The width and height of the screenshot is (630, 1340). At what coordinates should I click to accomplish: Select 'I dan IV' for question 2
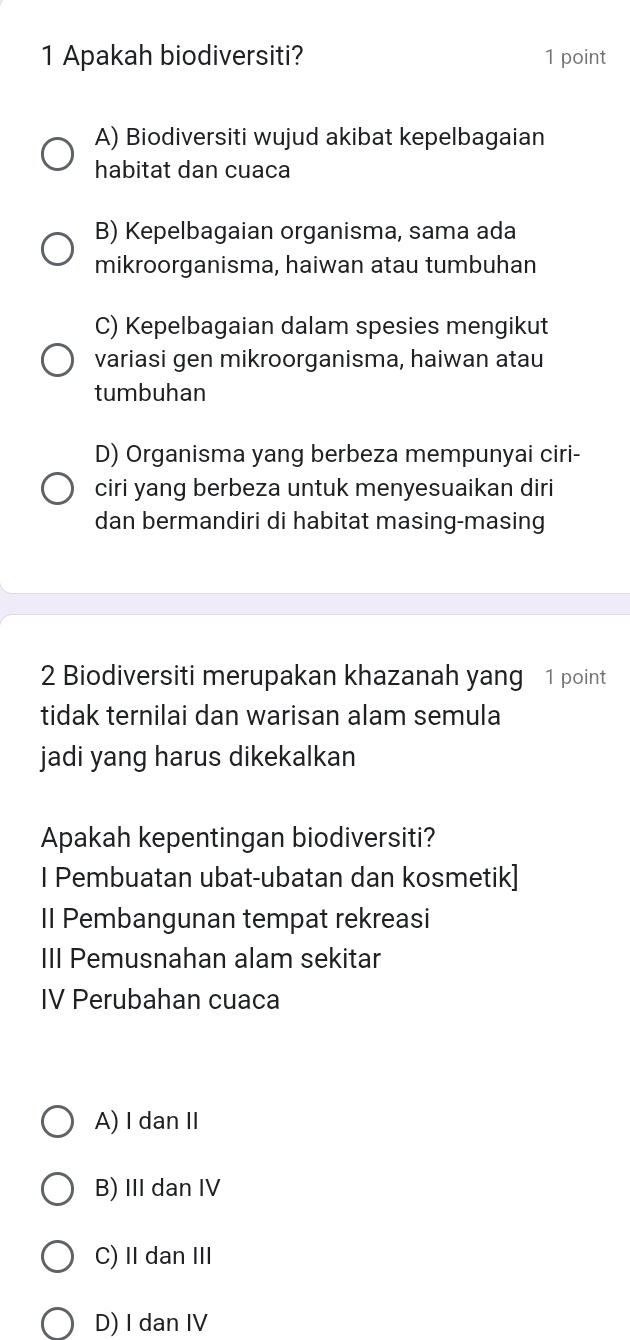coord(57,1323)
